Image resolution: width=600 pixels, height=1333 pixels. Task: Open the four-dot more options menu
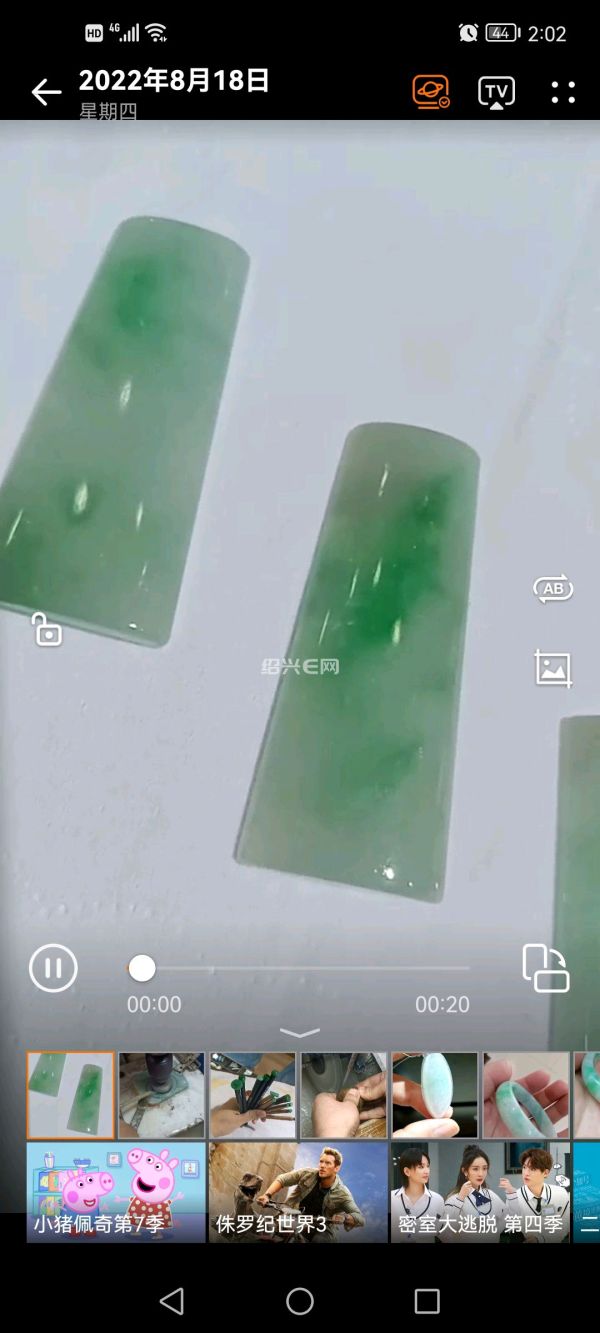(563, 93)
